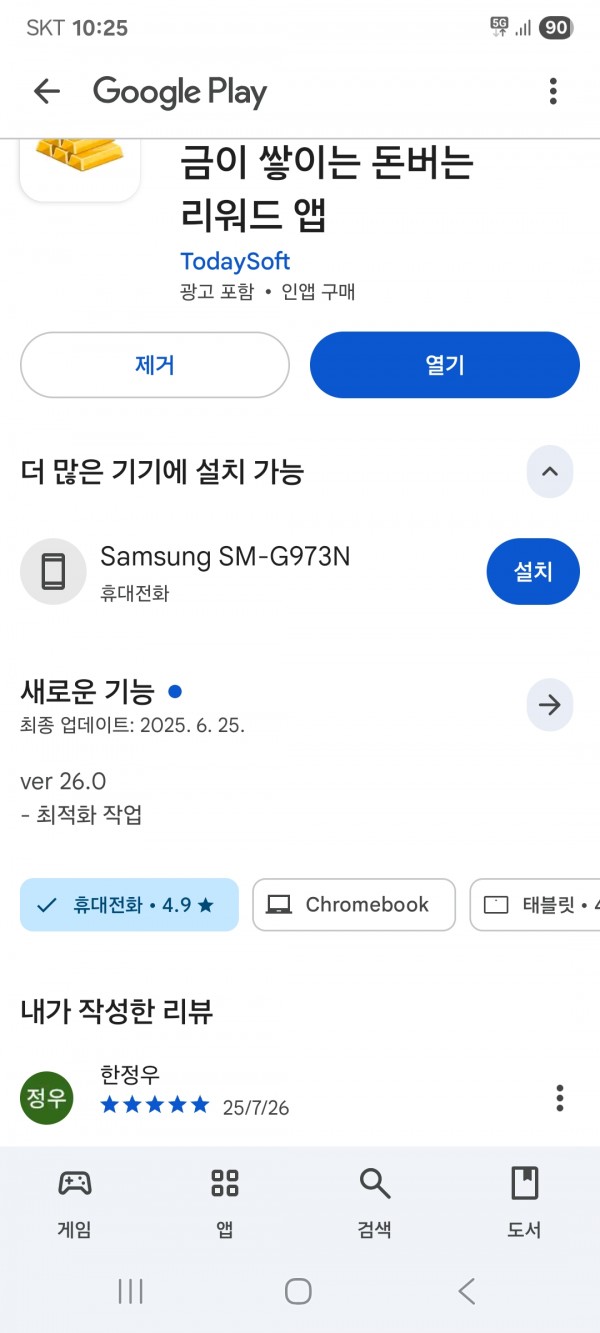Switch to the 앱 tab
The width and height of the screenshot is (600, 1333).
pos(225,1204)
